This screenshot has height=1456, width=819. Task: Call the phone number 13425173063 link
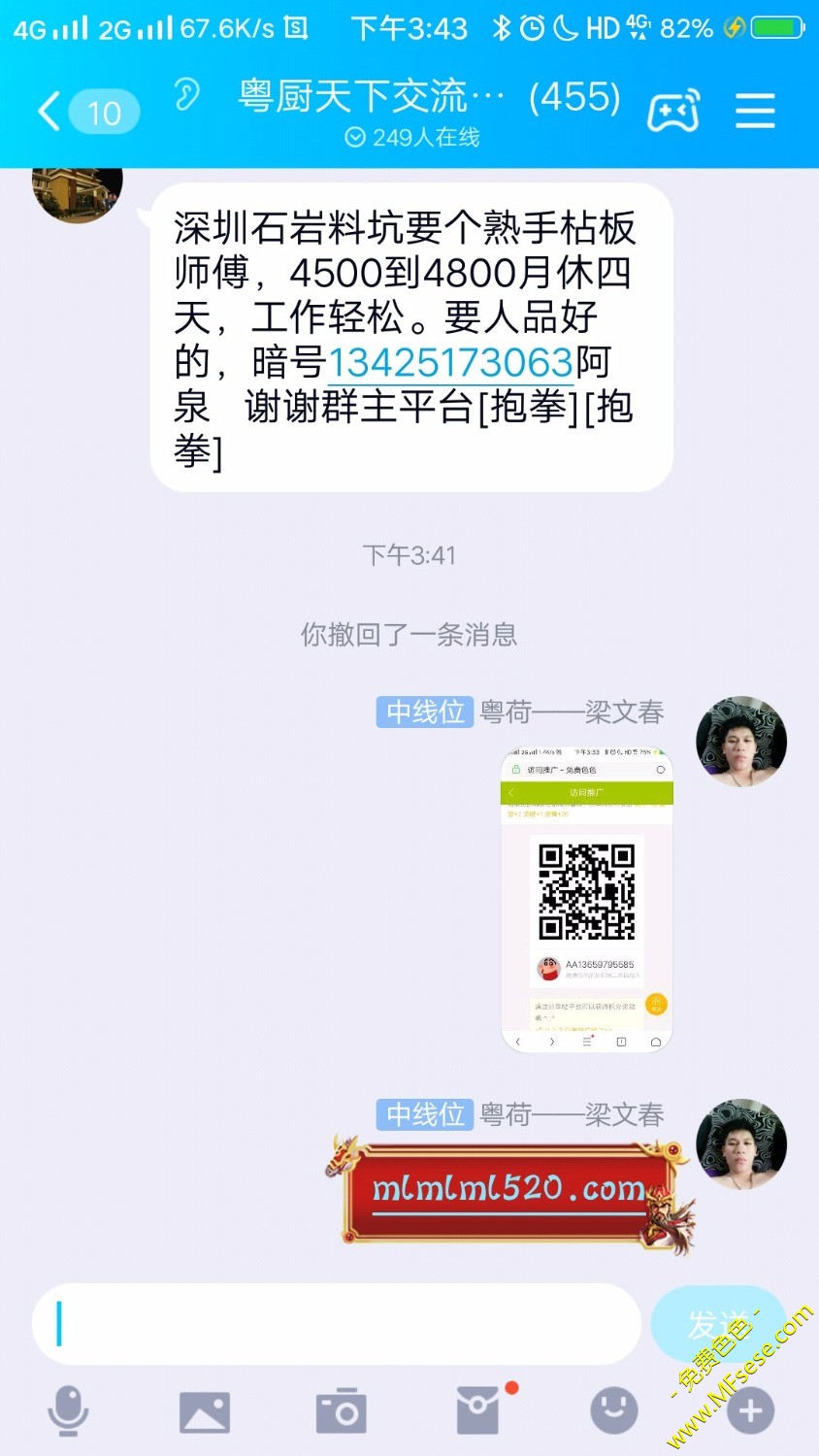[x=450, y=362]
